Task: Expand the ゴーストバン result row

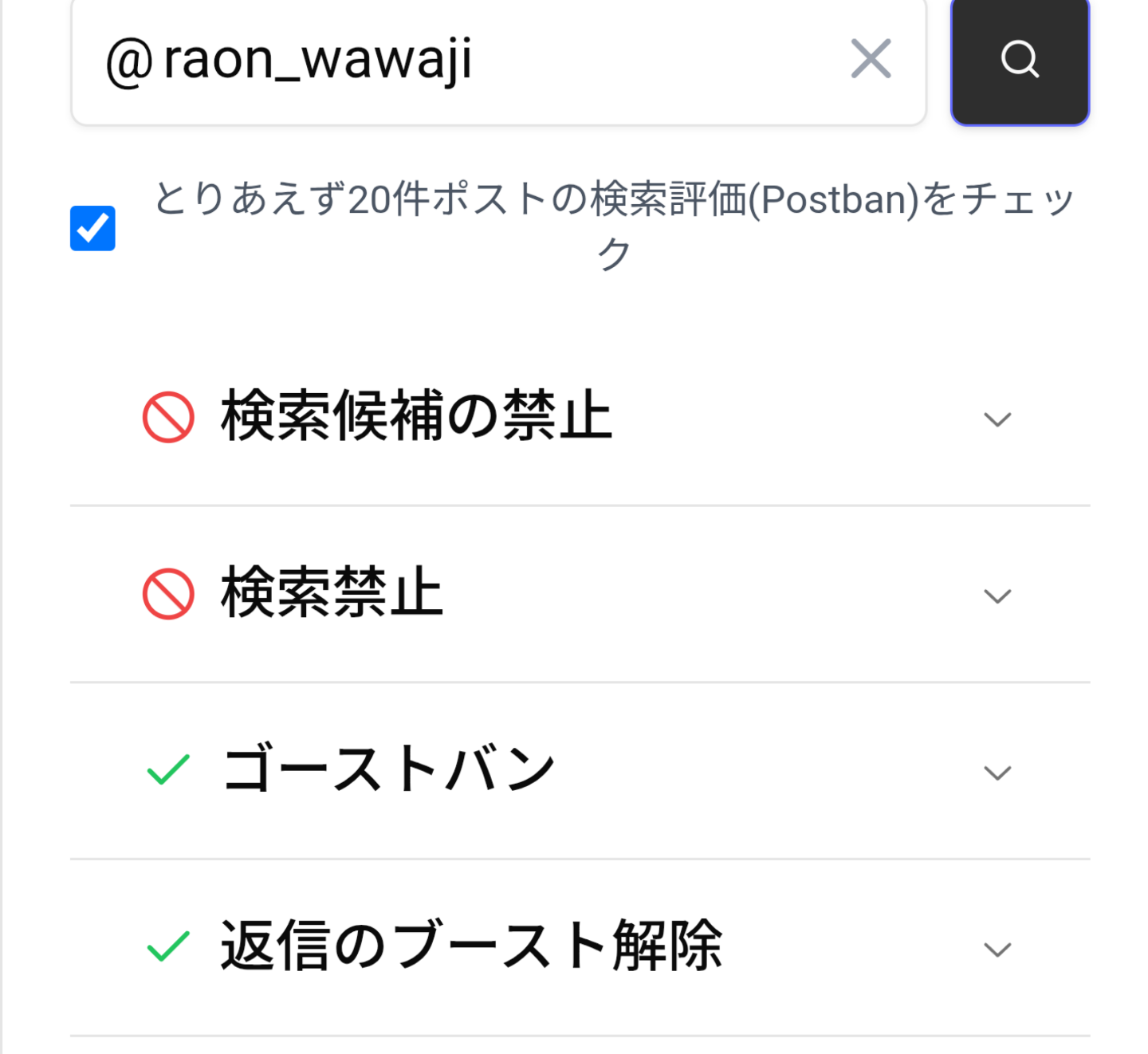Action: coord(997,773)
